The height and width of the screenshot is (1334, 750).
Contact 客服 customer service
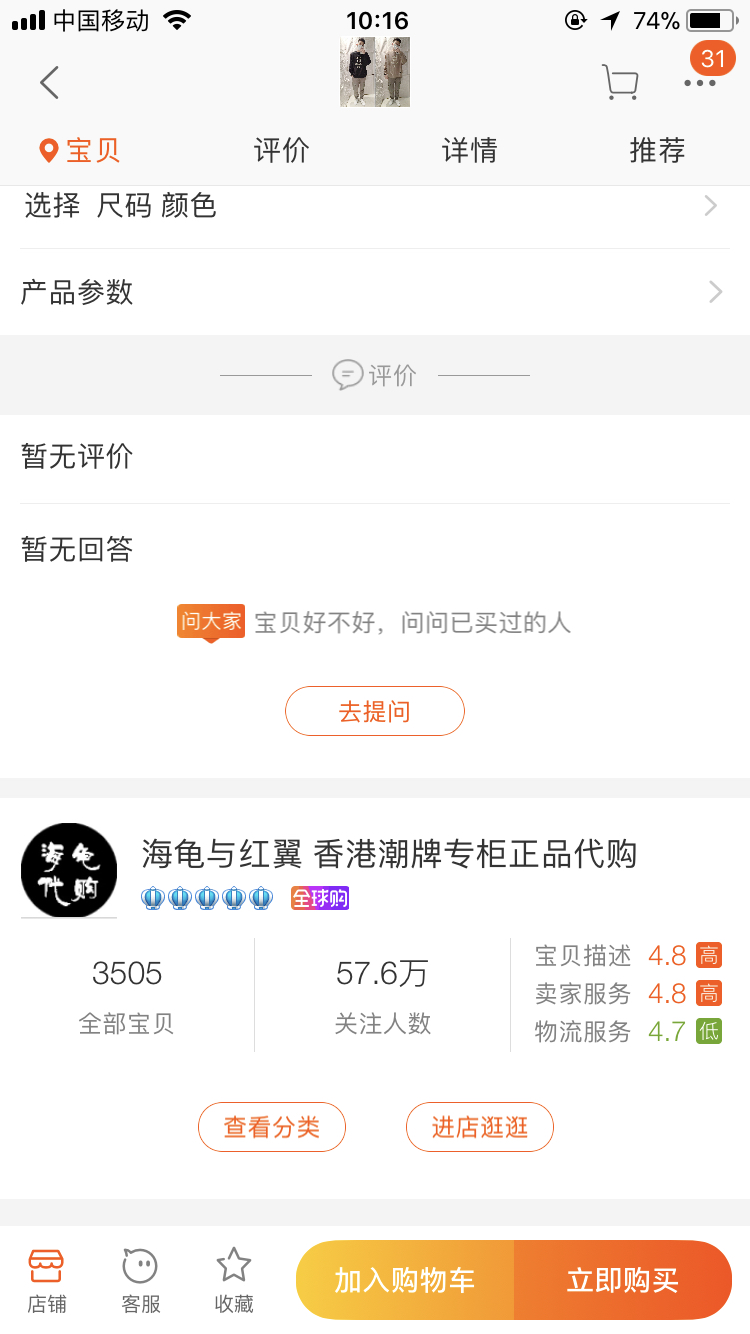(140, 1281)
